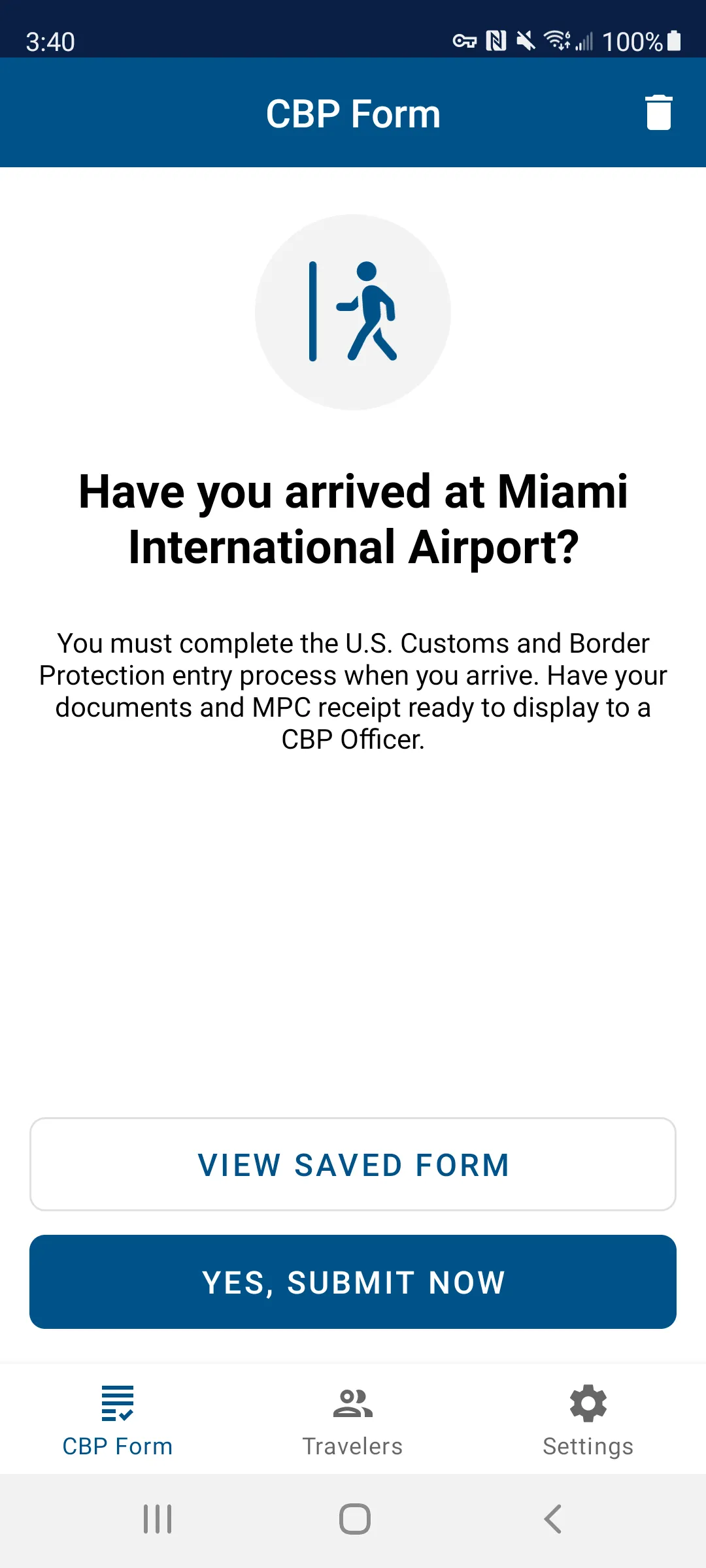
Task: Open Settings via the gear icon
Action: (x=587, y=1403)
